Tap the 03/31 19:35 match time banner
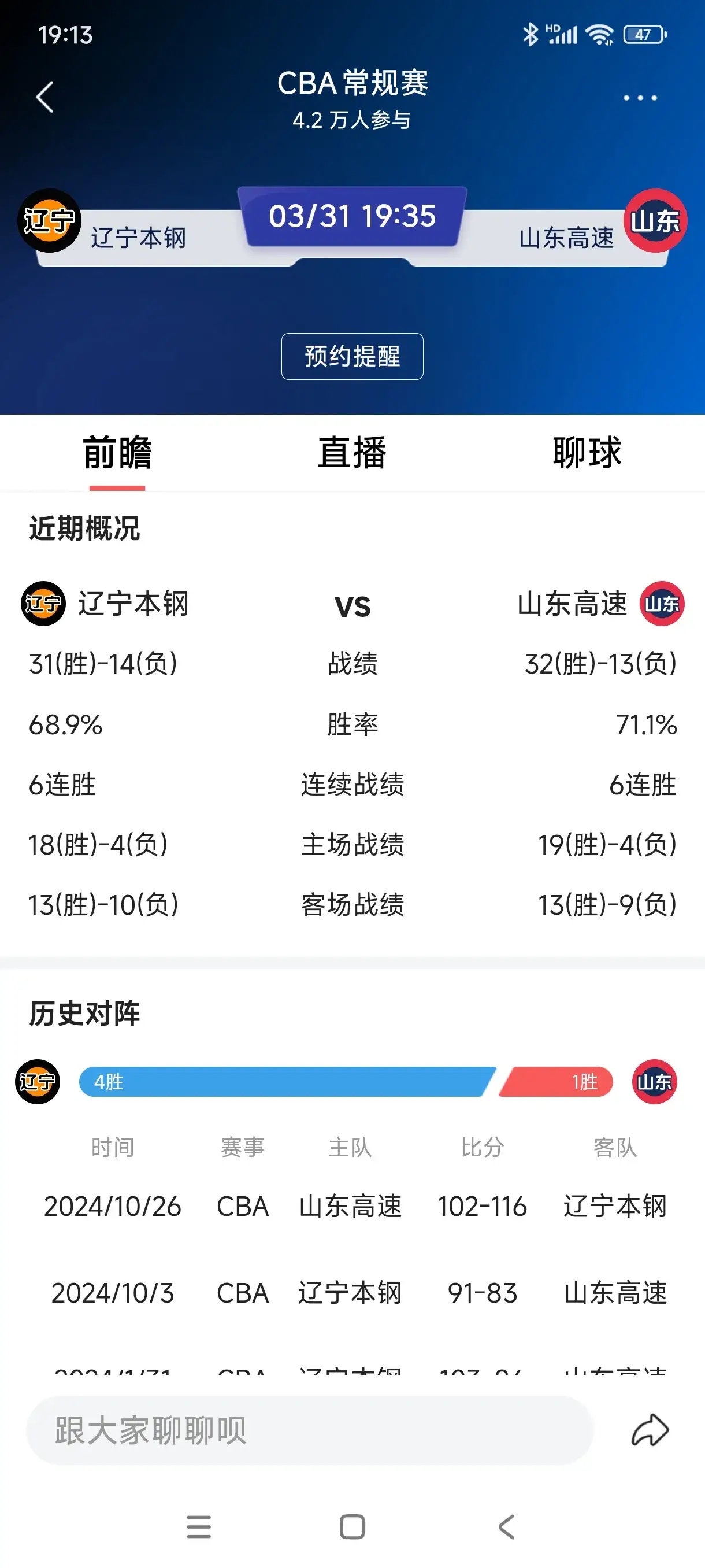Viewport: 705px width, 1568px height. pyautogui.click(x=352, y=216)
